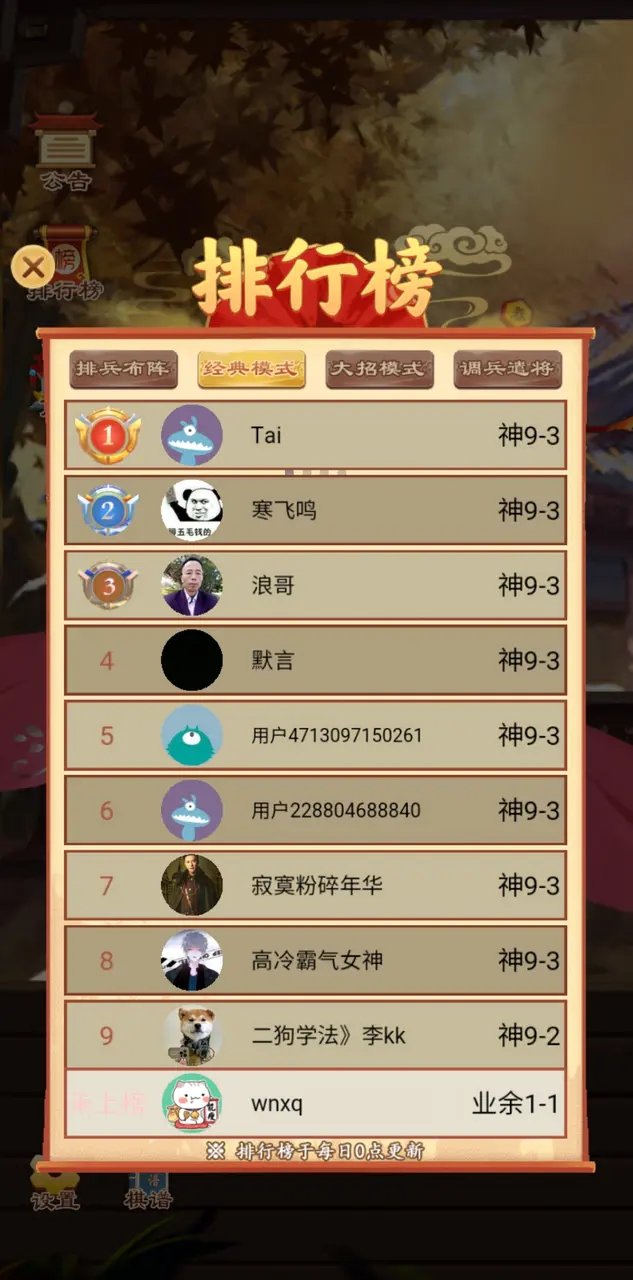633x1280 pixels.
Task: Tap the row of 用户4713097150261
Action: click(315, 735)
